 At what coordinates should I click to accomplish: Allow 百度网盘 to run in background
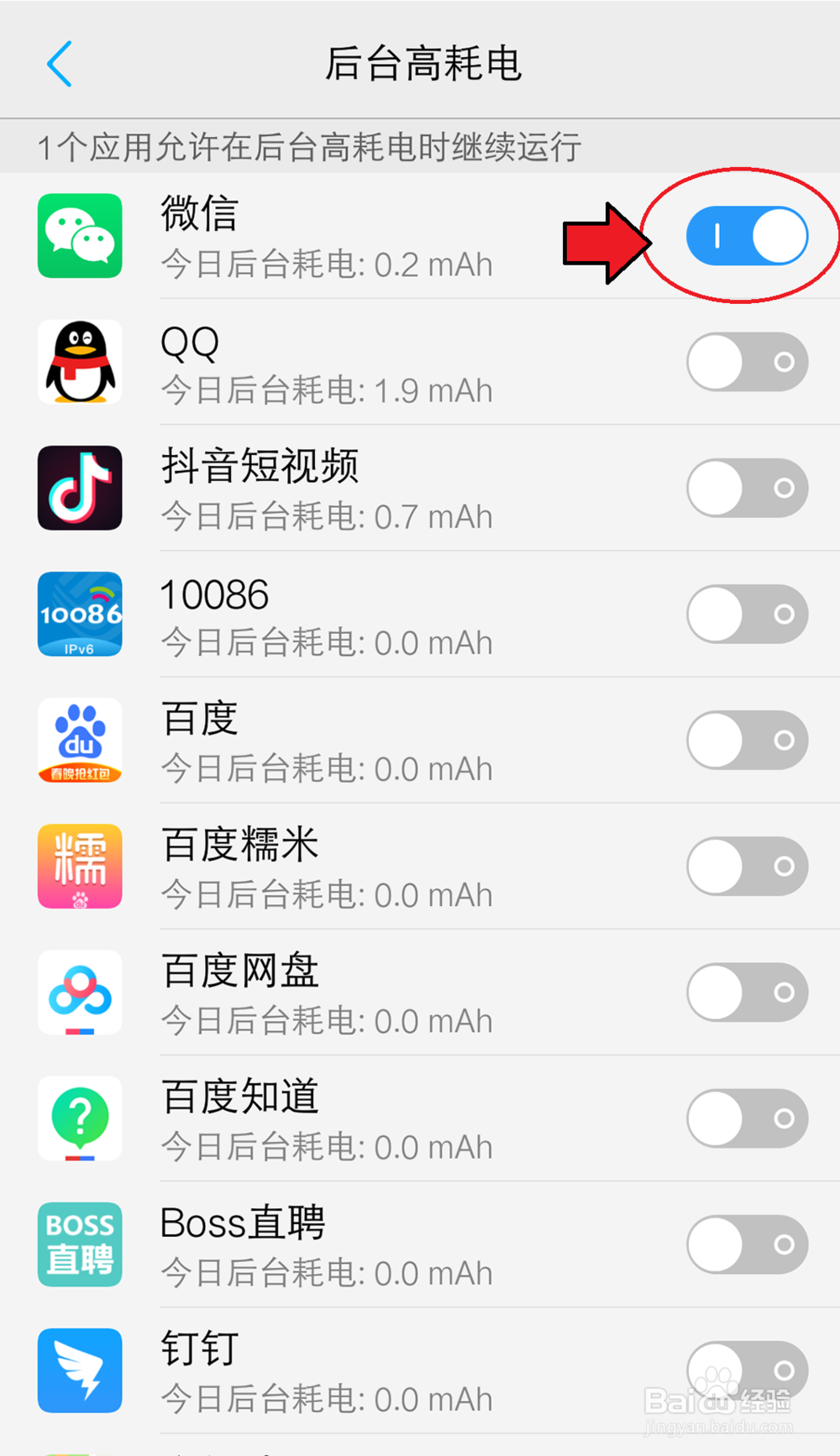pos(747,992)
